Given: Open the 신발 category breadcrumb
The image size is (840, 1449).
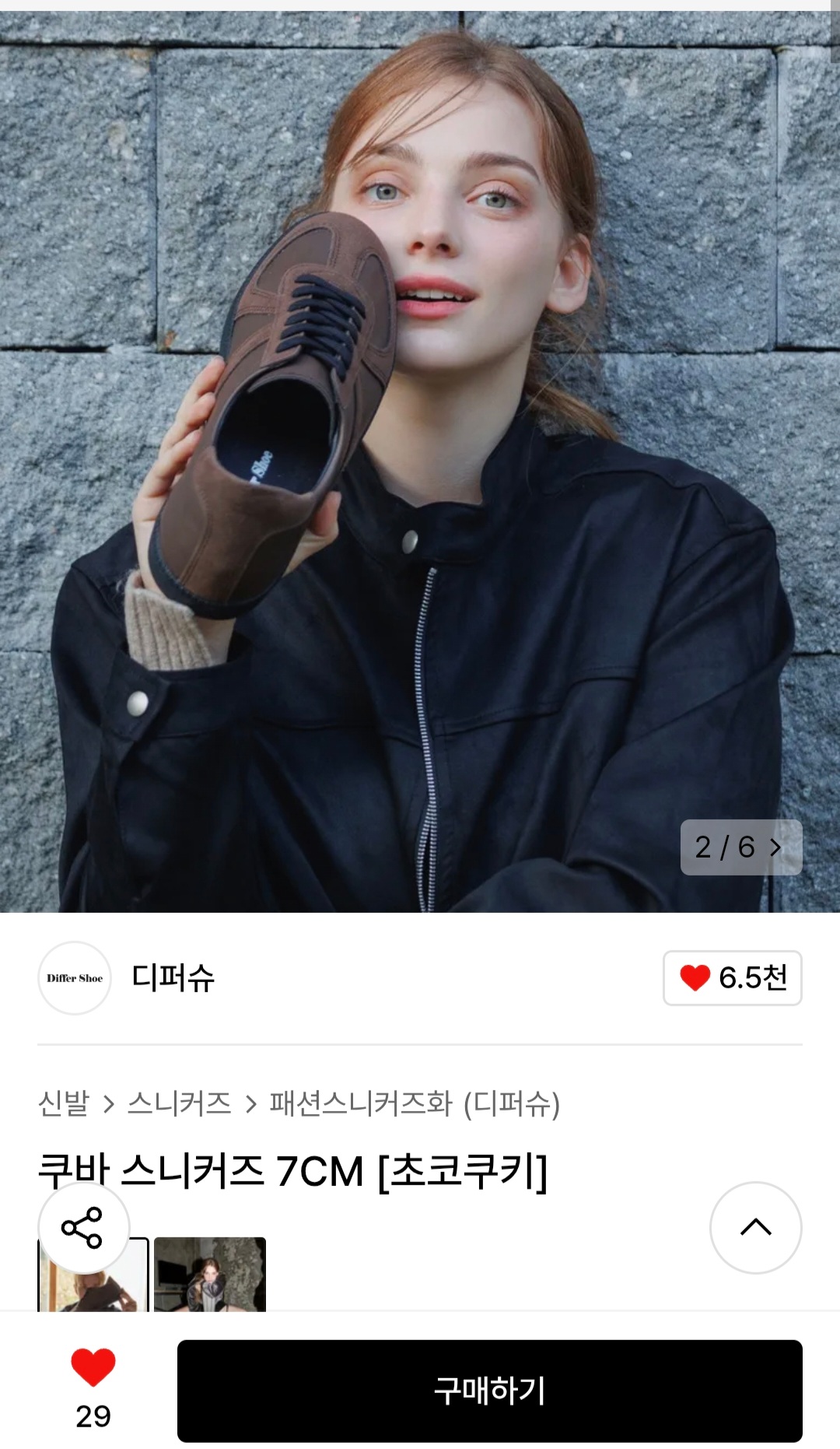Looking at the screenshot, I should (x=64, y=1103).
